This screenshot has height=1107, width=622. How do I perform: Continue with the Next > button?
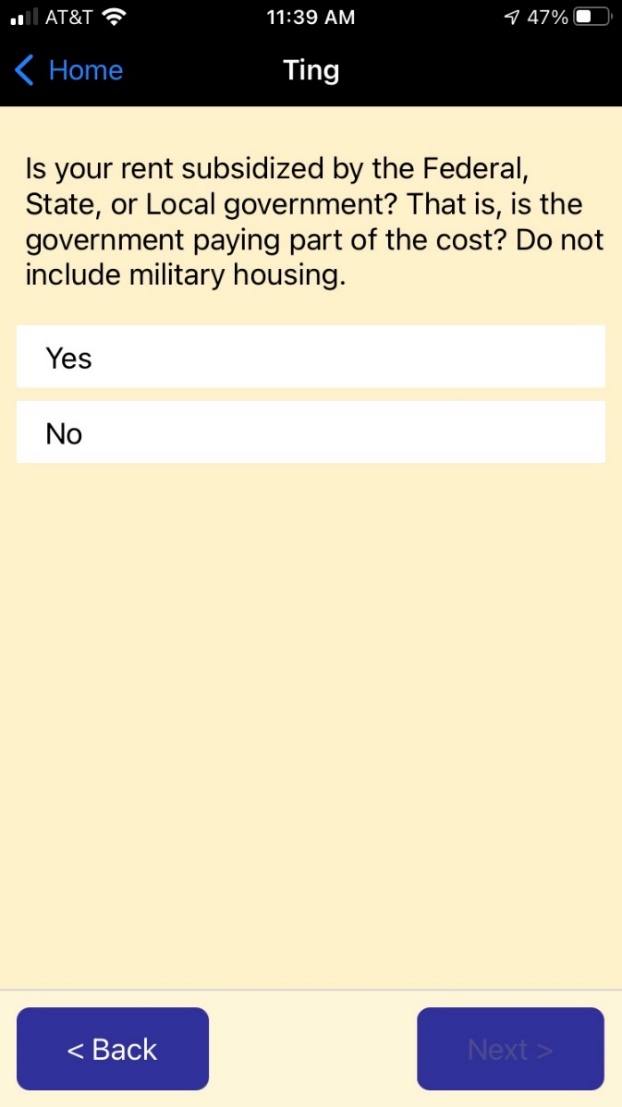coord(510,1049)
